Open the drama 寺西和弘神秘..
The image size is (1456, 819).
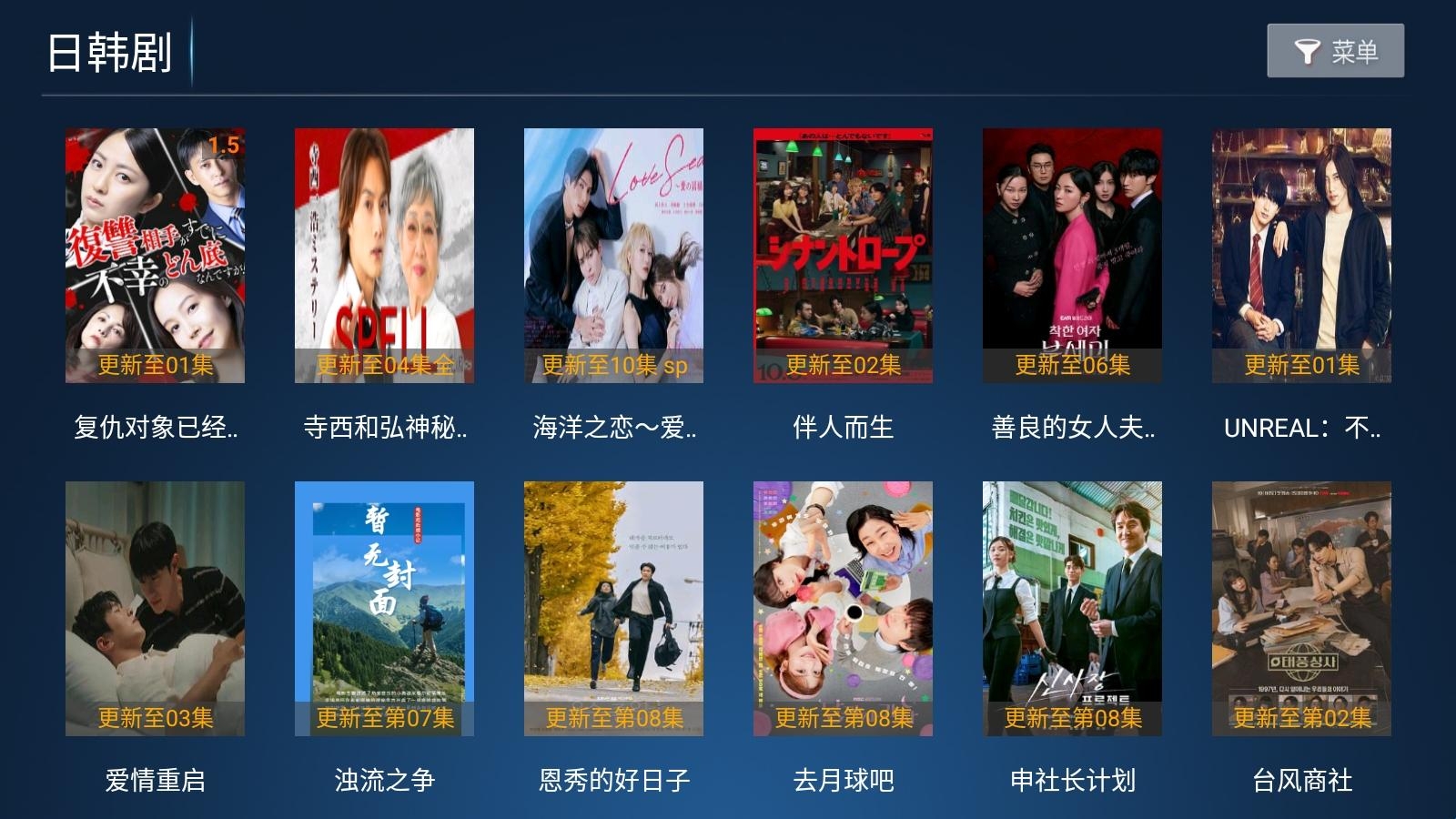point(384,256)
